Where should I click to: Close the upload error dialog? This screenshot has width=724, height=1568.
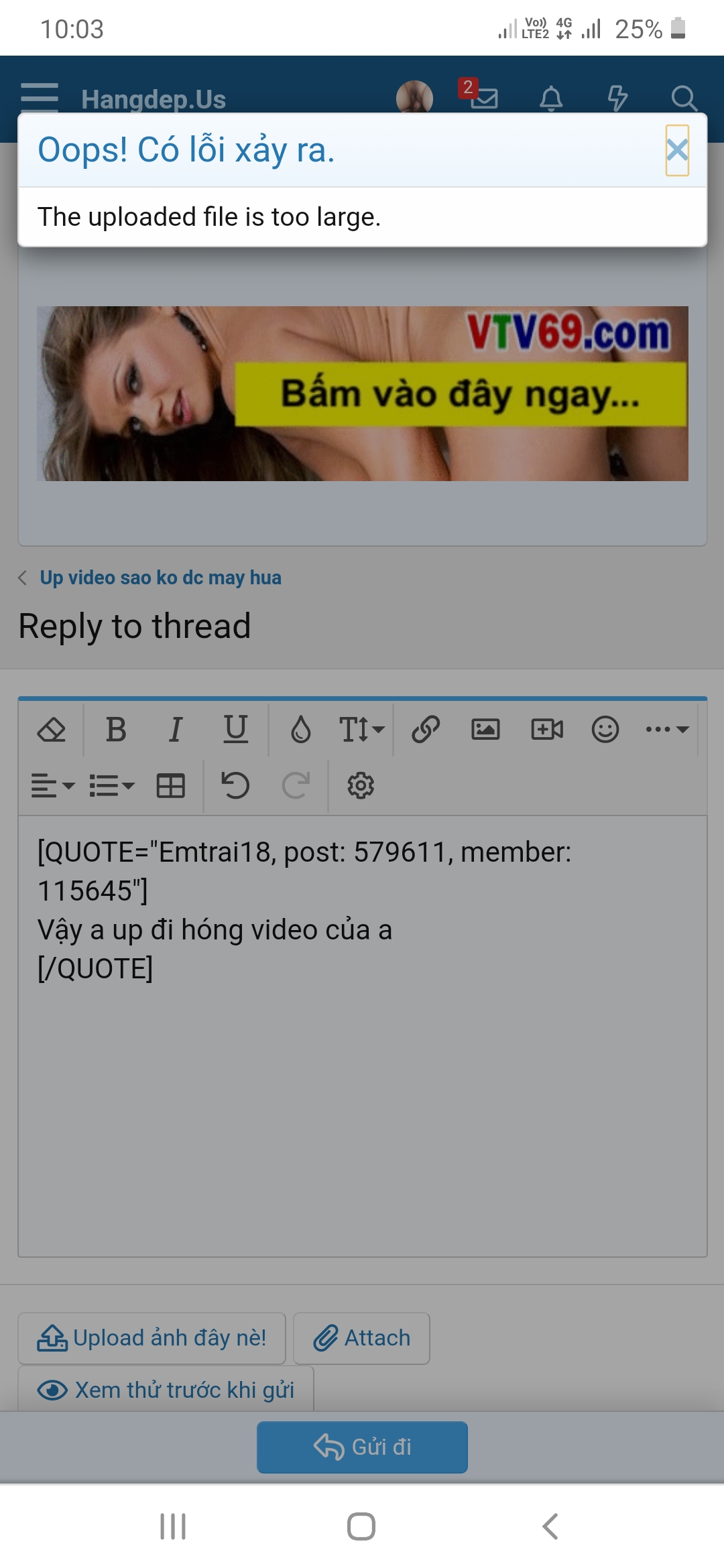pyautogui.click(x=677, y=150)
